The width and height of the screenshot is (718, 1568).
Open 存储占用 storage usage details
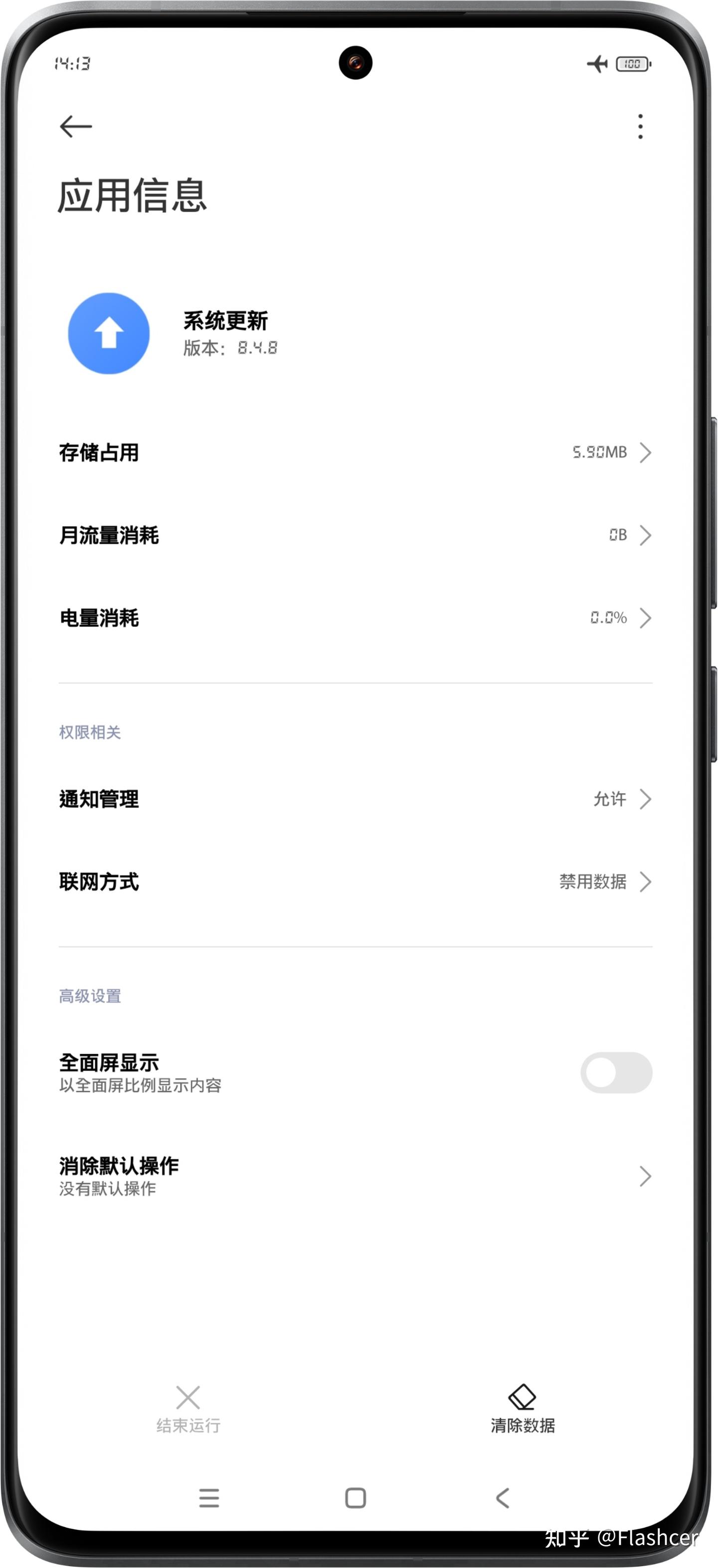tap(356, 452)
